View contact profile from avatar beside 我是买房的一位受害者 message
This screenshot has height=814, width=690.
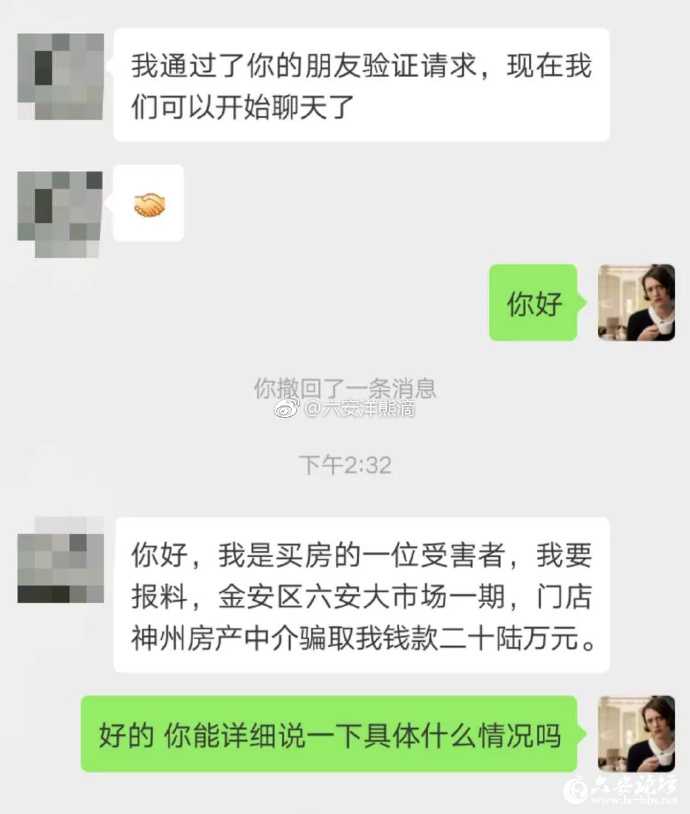click(61, 560)
